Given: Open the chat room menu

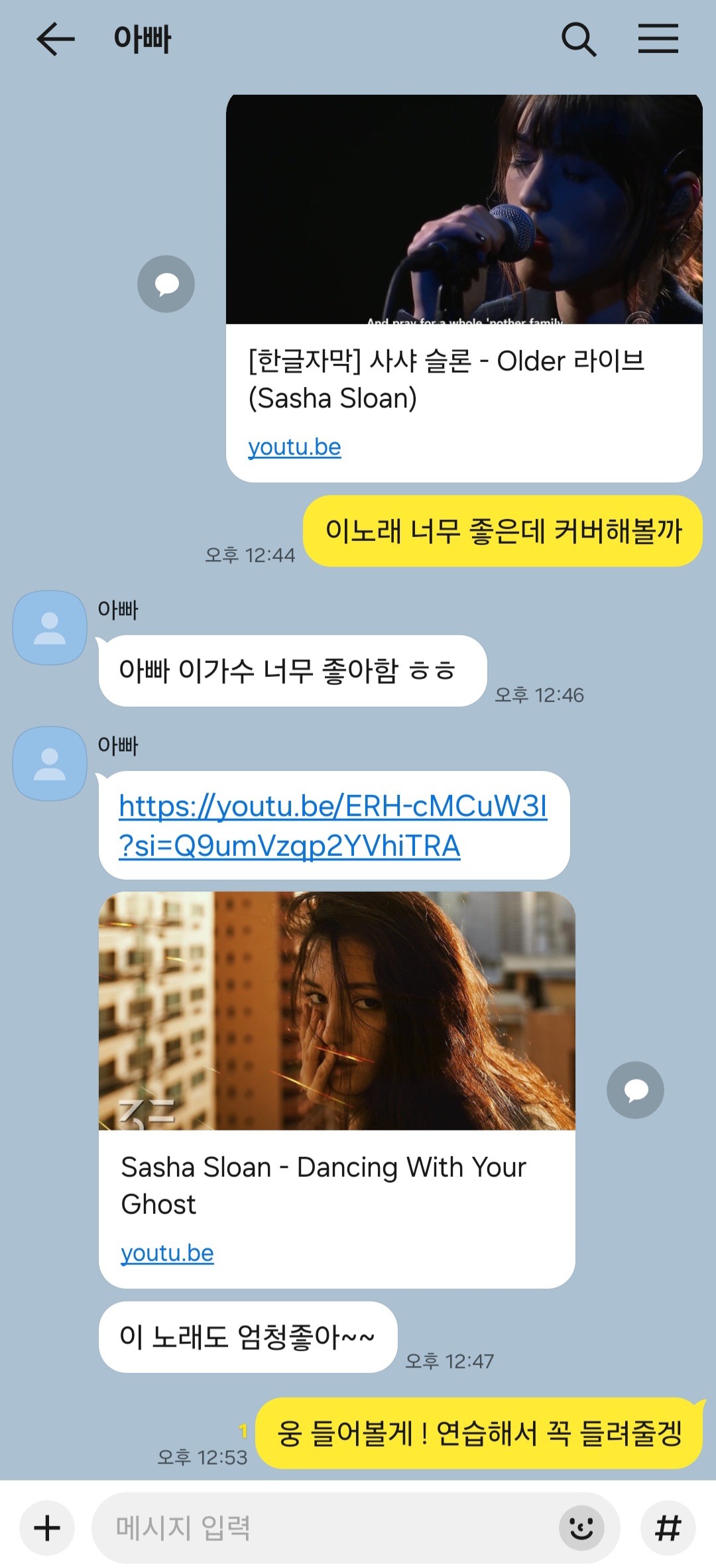Looking at the screenshot, I should 658,39.
